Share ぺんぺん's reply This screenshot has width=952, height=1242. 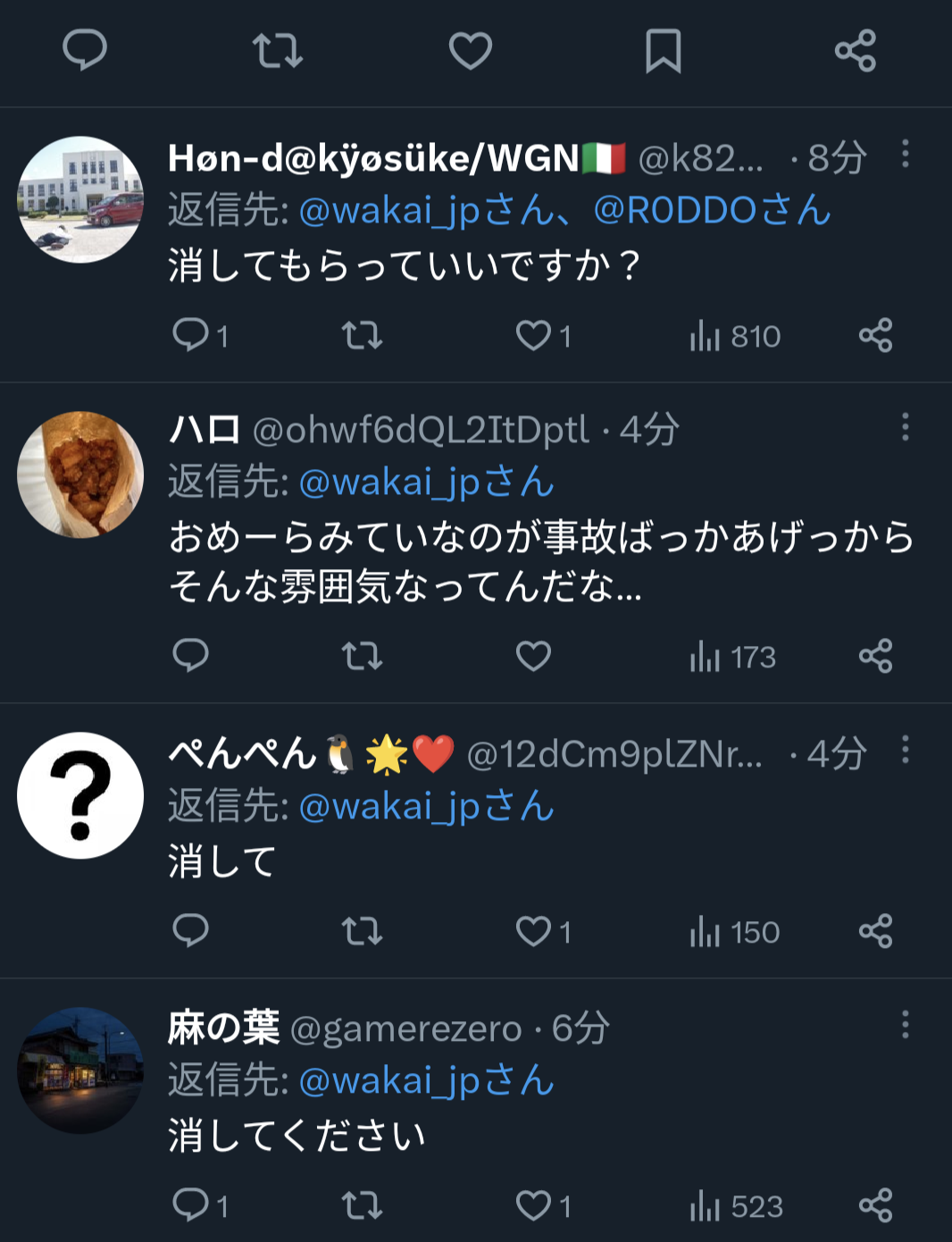click(x=875, y=931)
